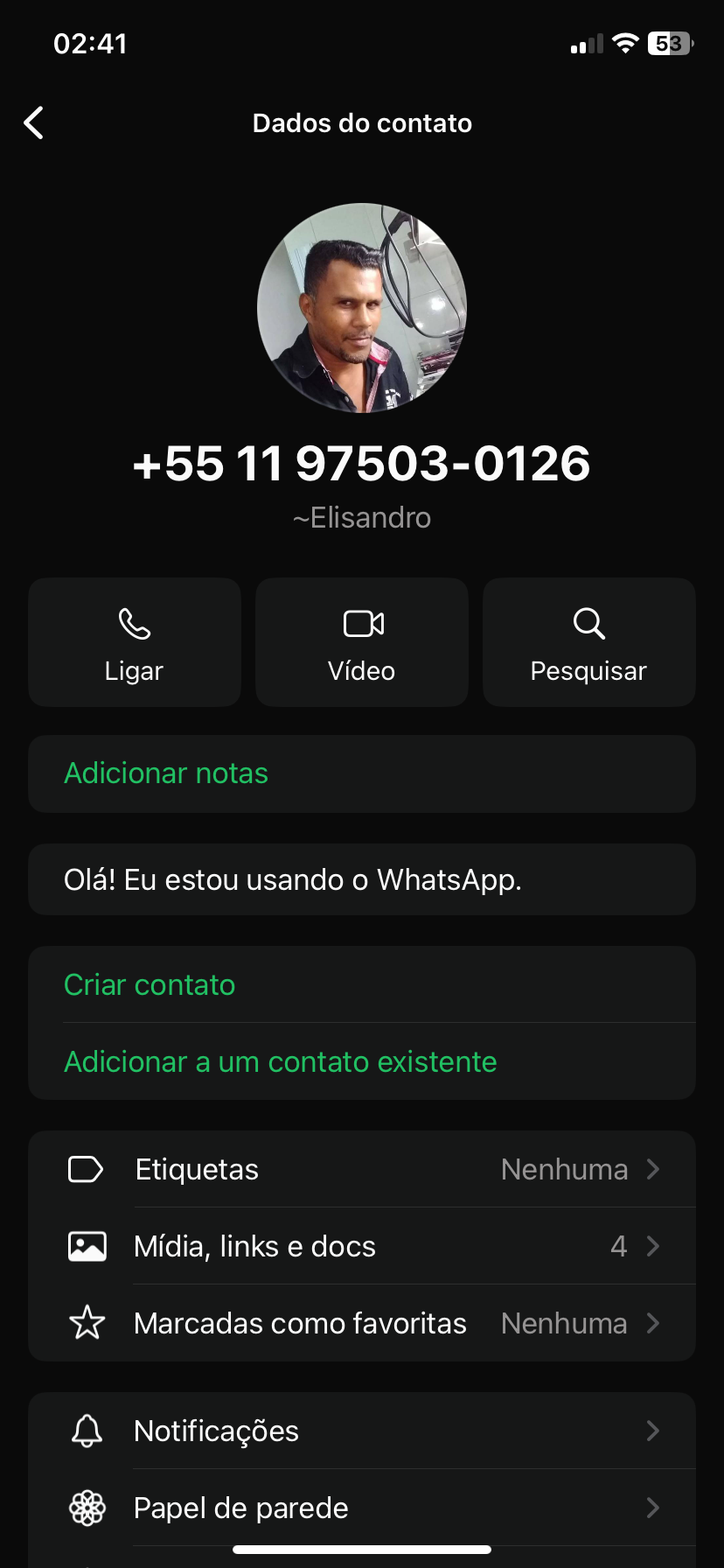Screen dimensions: 724x1568
Task: Tap Pesquisar to search the chat
Action: (x=588, y=642)
